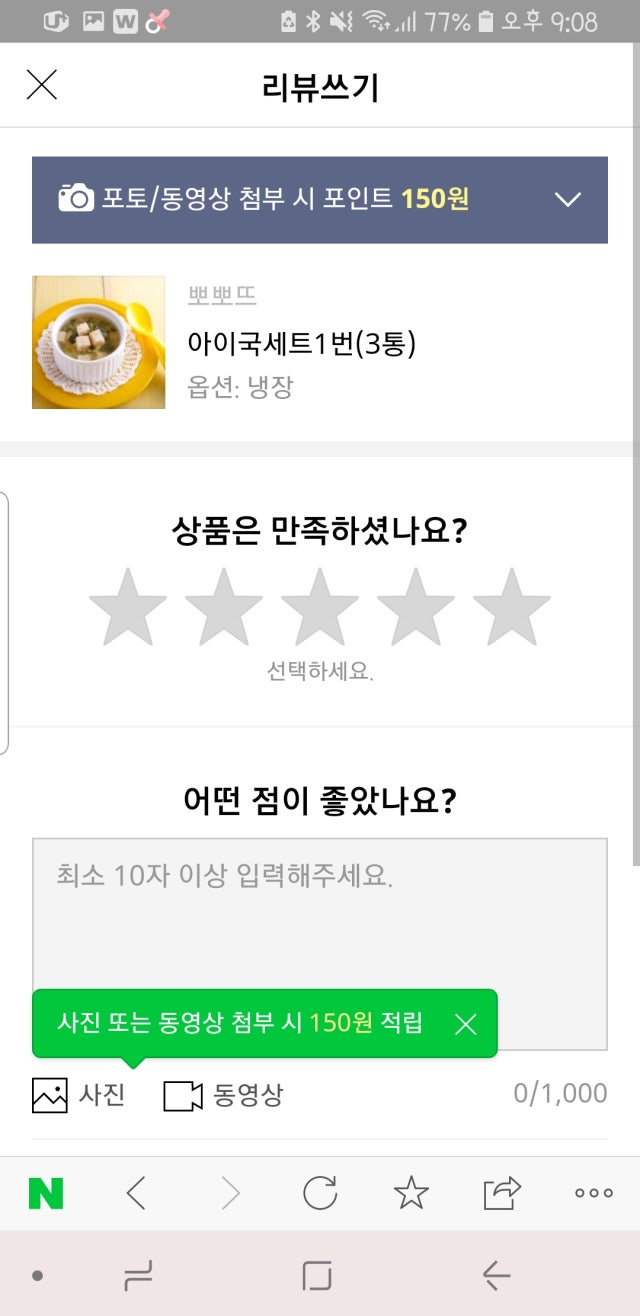Dismiss the 150원 적립 tooltip
Viewport: 640px width, 1316px height.
click(465, 1023)
